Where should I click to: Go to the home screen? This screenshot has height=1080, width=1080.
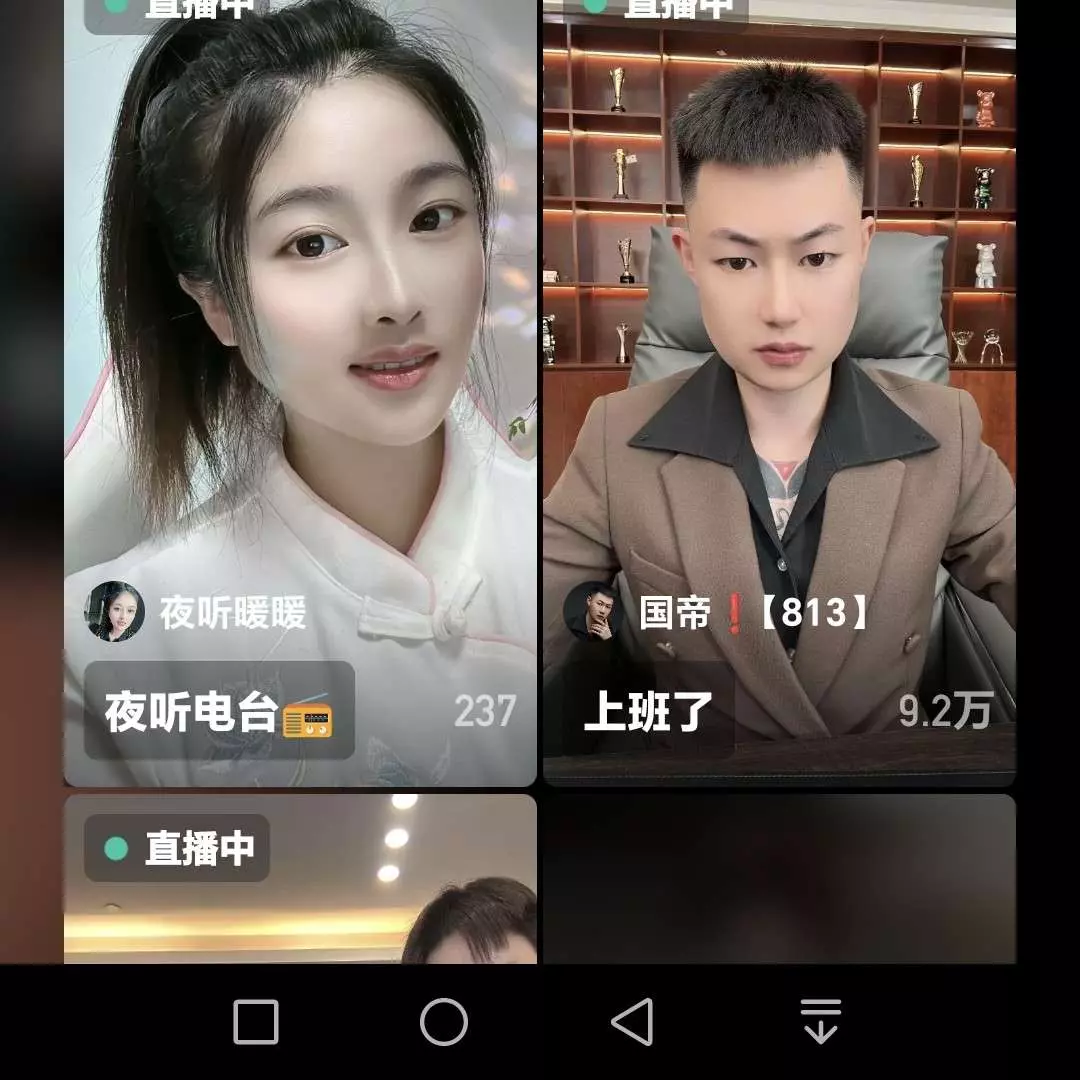pos(444,1022)
